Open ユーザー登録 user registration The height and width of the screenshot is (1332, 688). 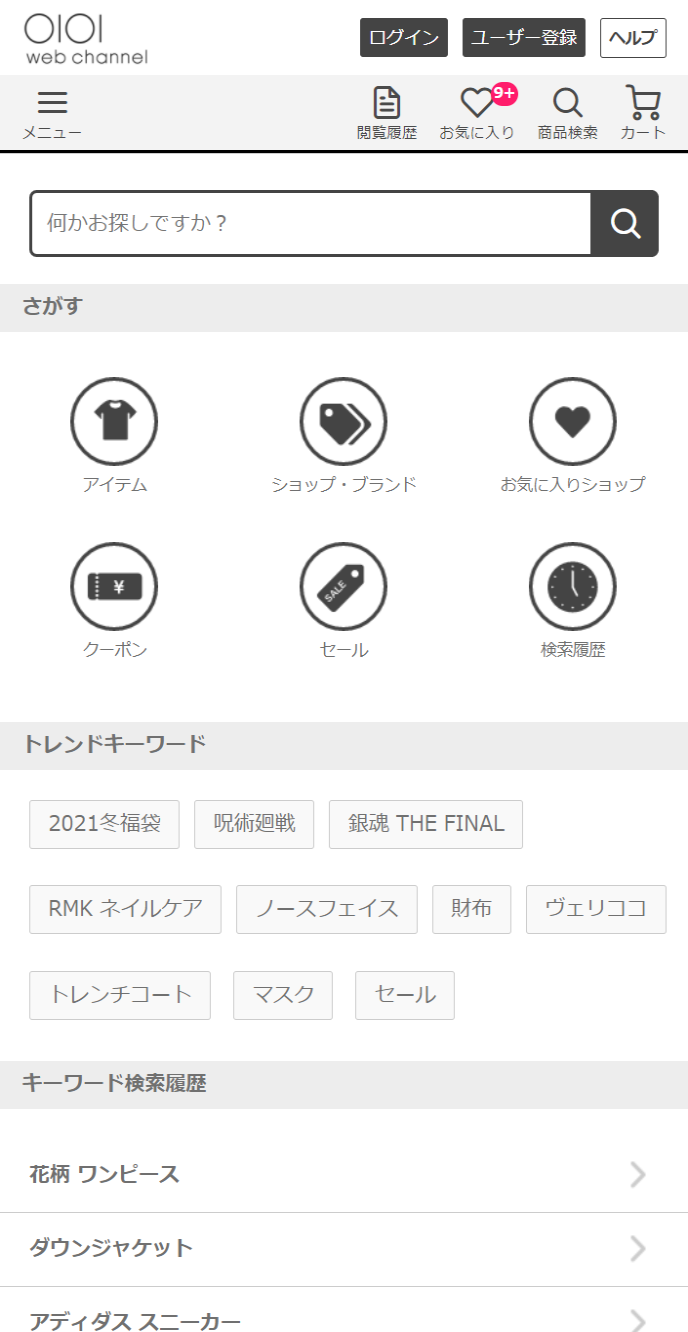523,38
